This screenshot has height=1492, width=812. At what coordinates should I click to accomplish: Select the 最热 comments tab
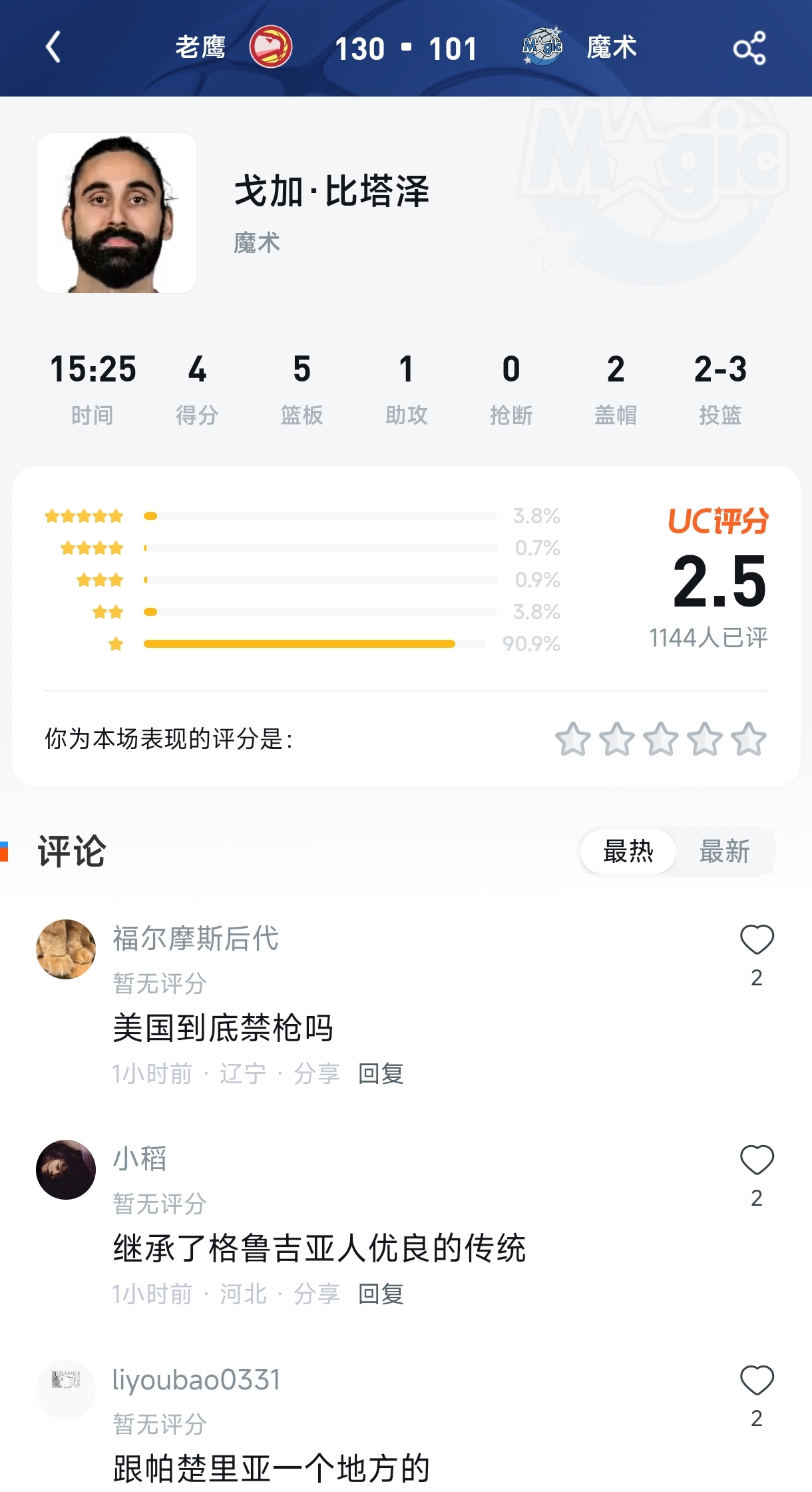click(628, 852)
